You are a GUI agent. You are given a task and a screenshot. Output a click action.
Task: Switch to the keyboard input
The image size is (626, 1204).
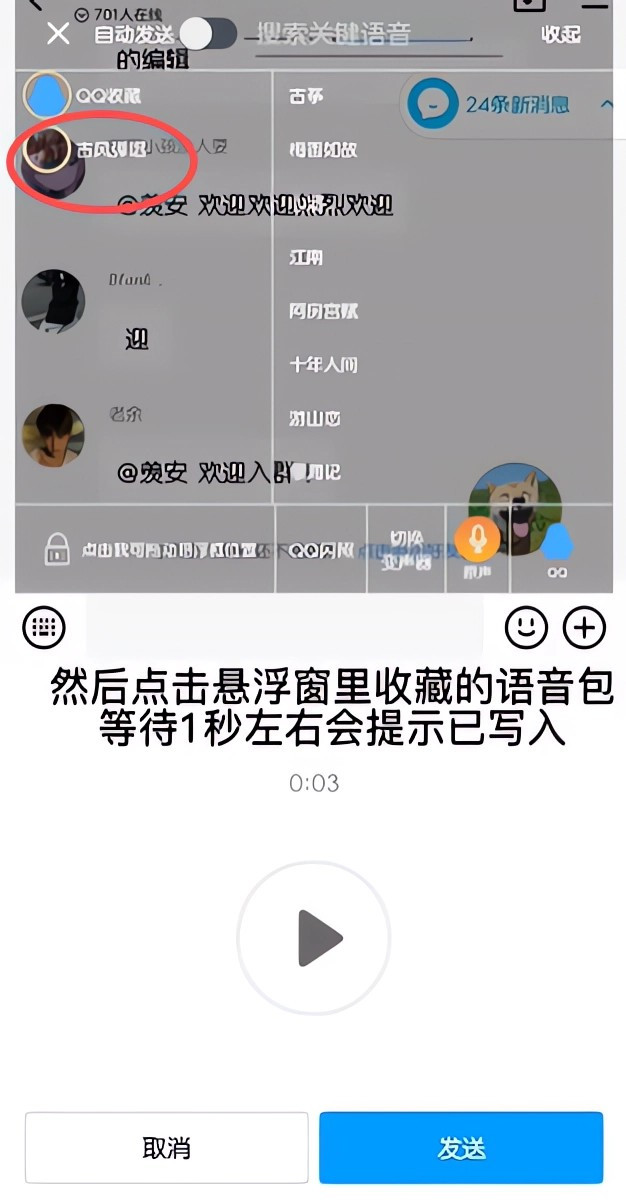pyautogui.click(x=43, y=628)
